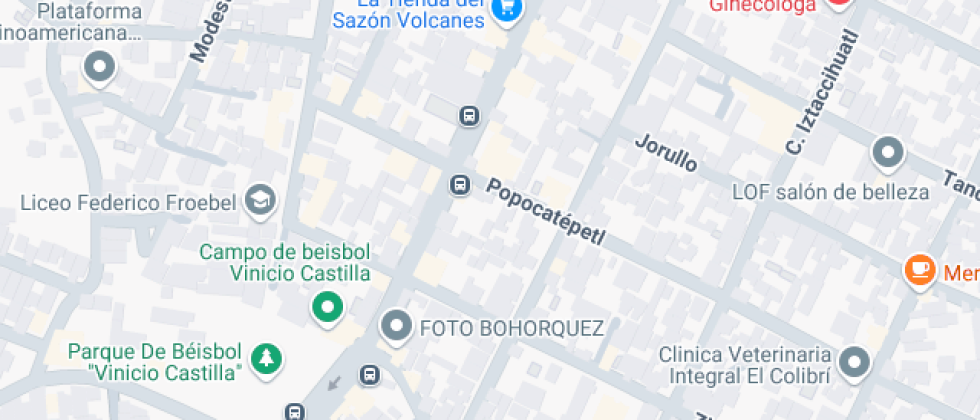Image resolution: width=980 pixels, height=420 pixels.
Task: Open Parque De Béisbol "Vinicio Castilla" park marker
Action: pyautogui.click(x=266, y=358)
